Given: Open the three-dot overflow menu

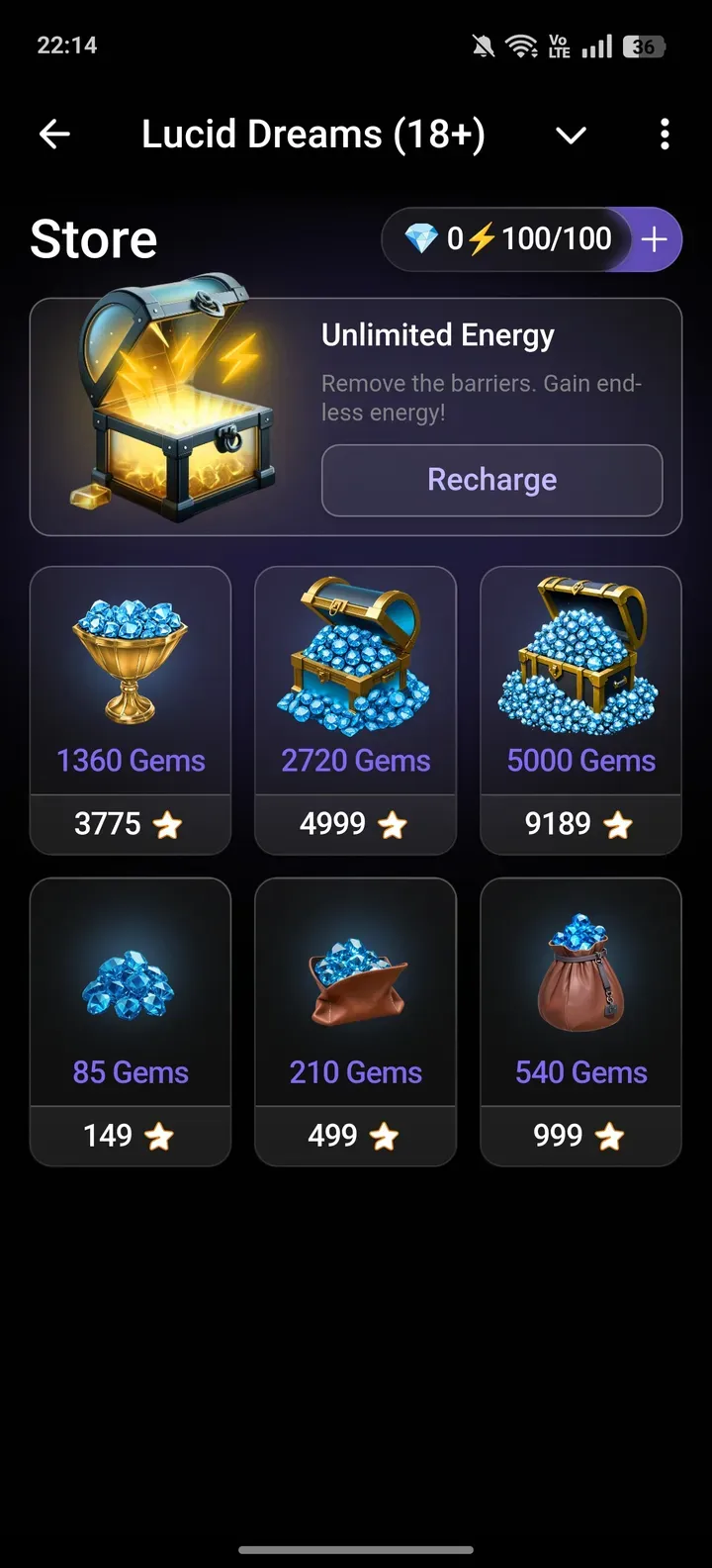Looking at the screenshot, I should (x=665, y=135).
